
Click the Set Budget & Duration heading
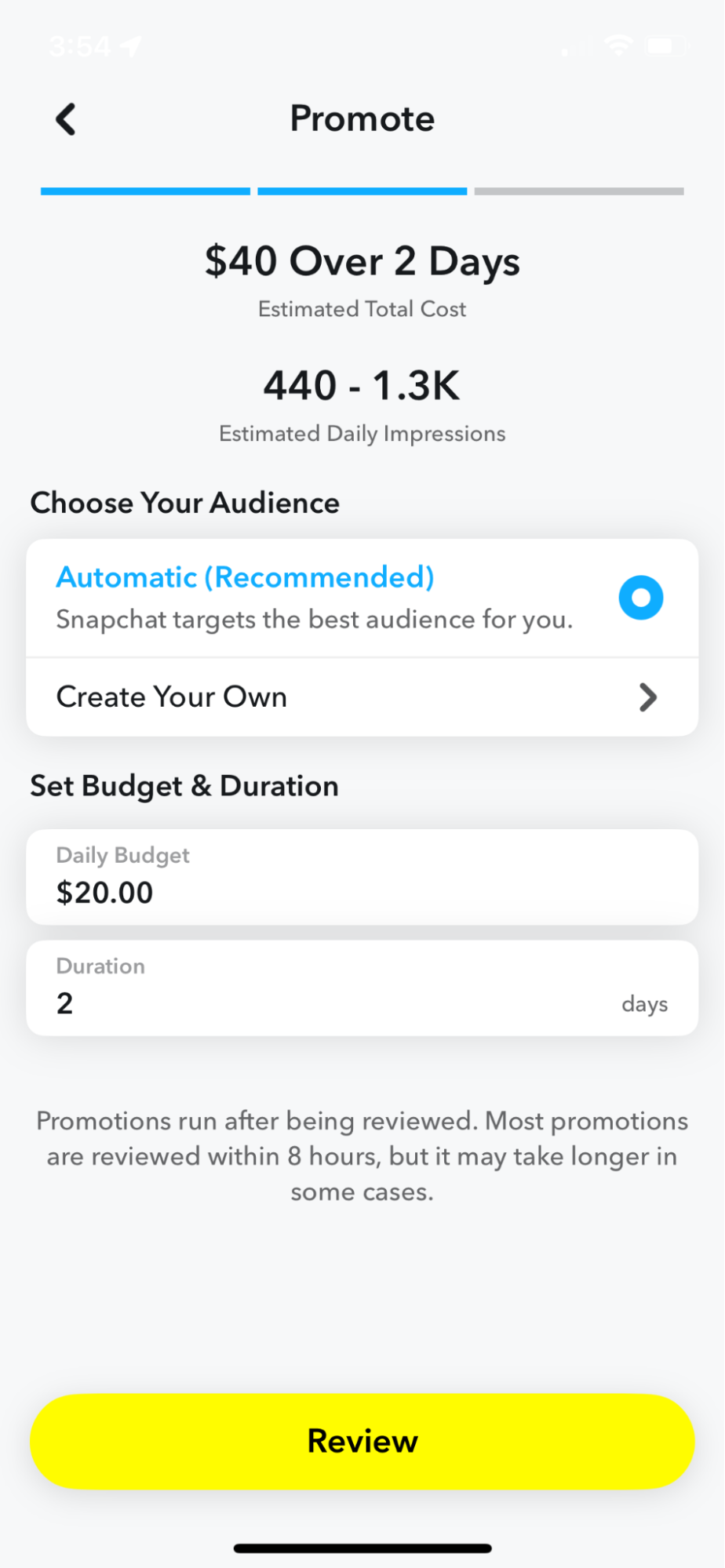tap(184, 785)
